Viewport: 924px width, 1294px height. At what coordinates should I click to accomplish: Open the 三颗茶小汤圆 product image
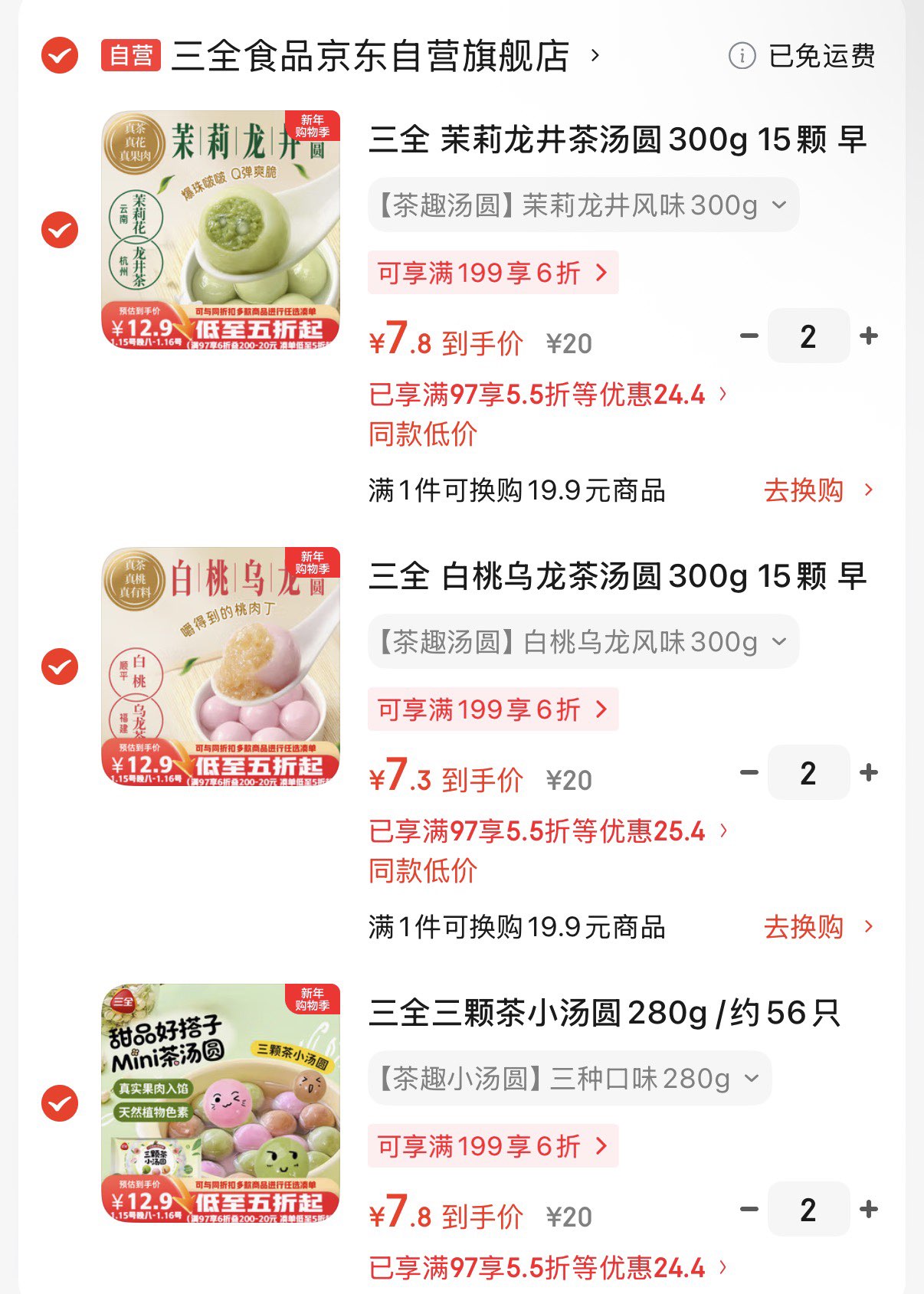[221, 1103]
